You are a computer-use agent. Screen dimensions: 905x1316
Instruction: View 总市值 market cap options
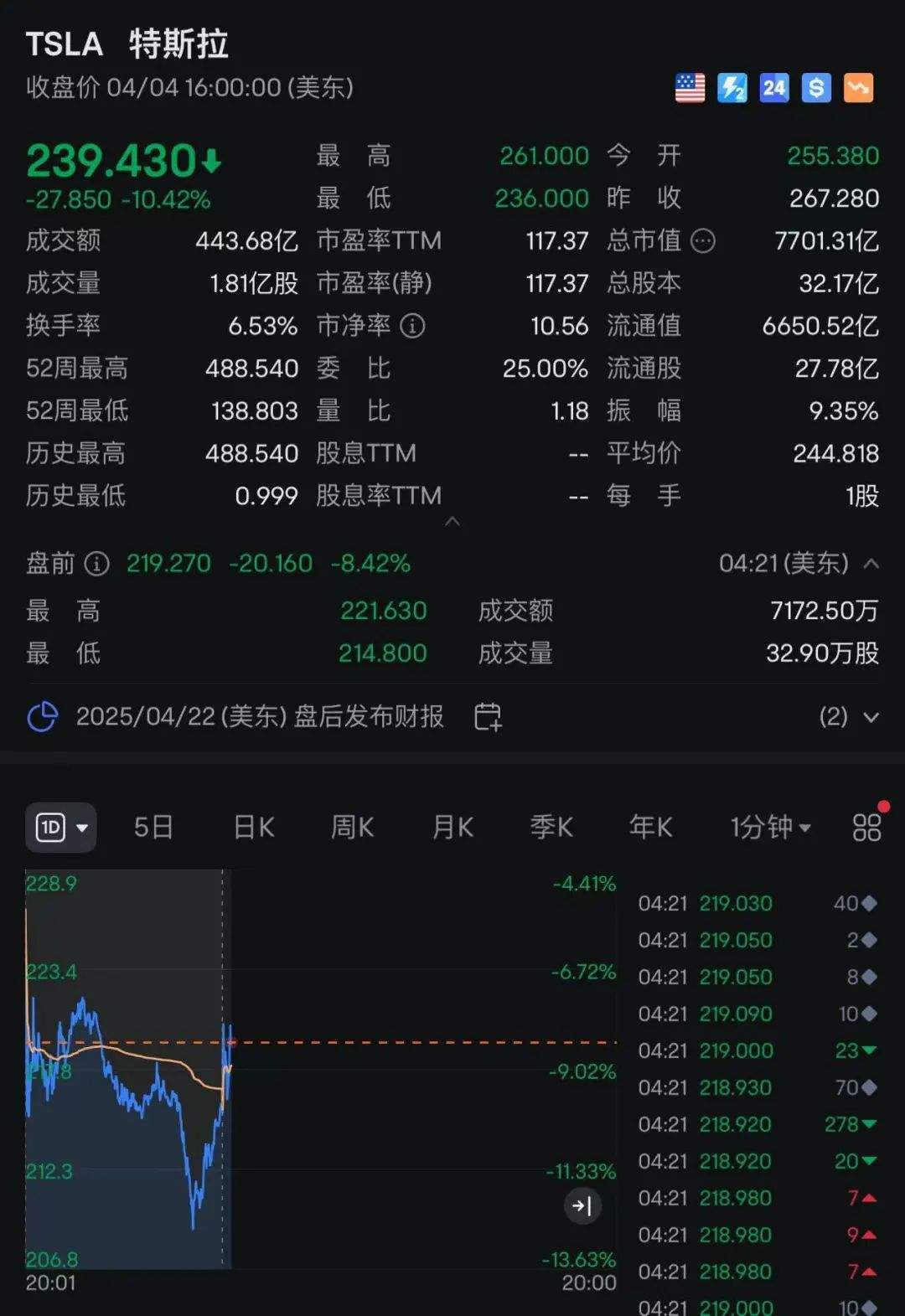[x=703, y=241]
